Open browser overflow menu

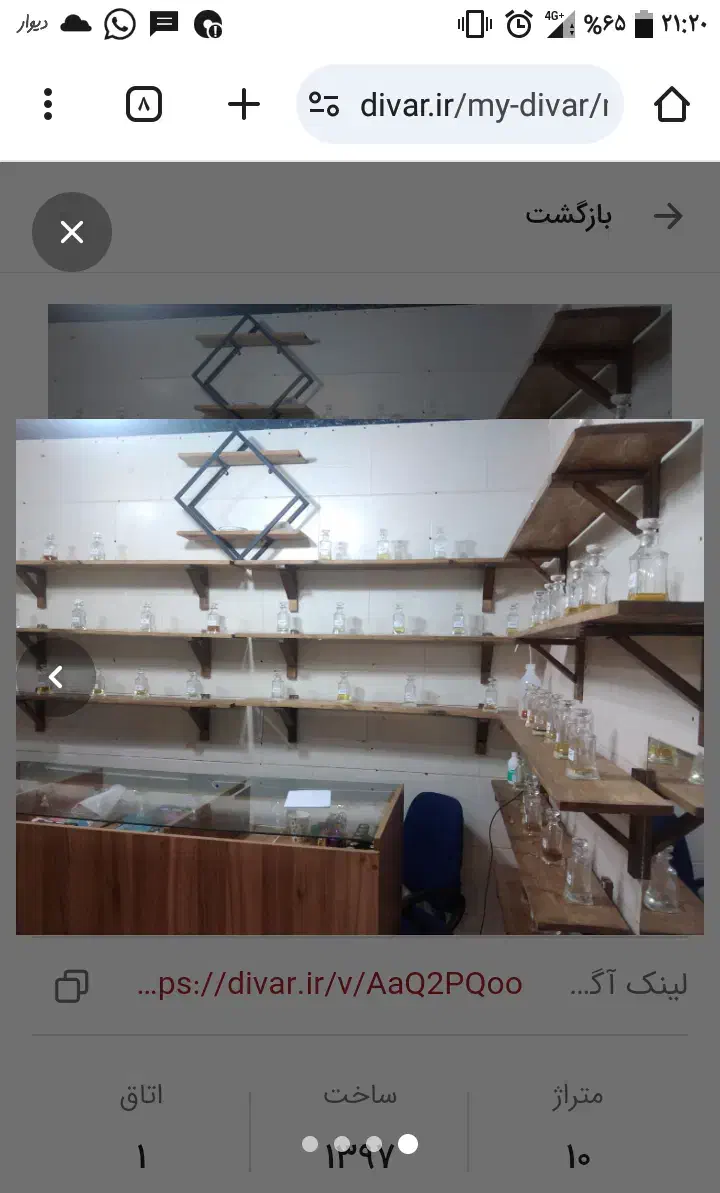click(48, 104)
